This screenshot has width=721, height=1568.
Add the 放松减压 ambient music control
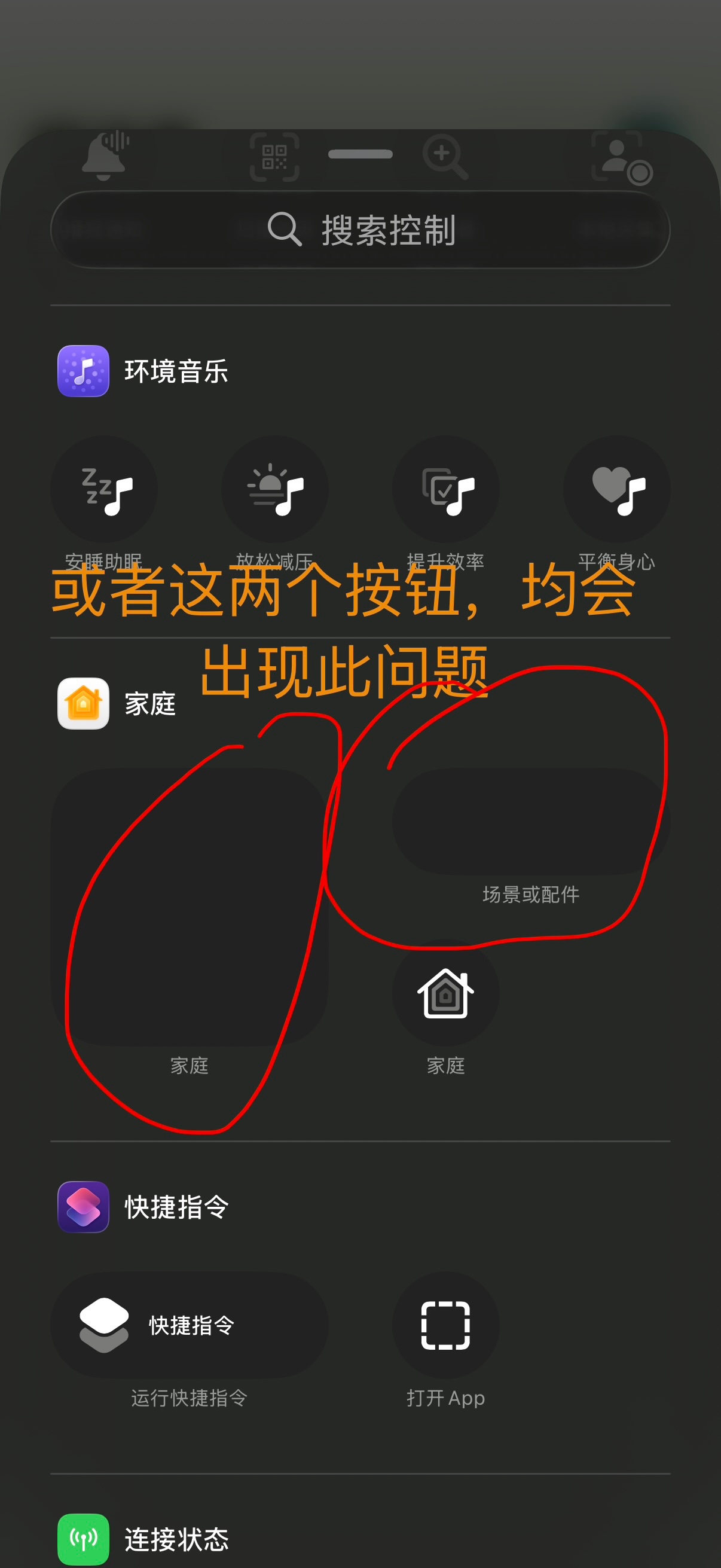pyautogui.click(x=275, y=489)
